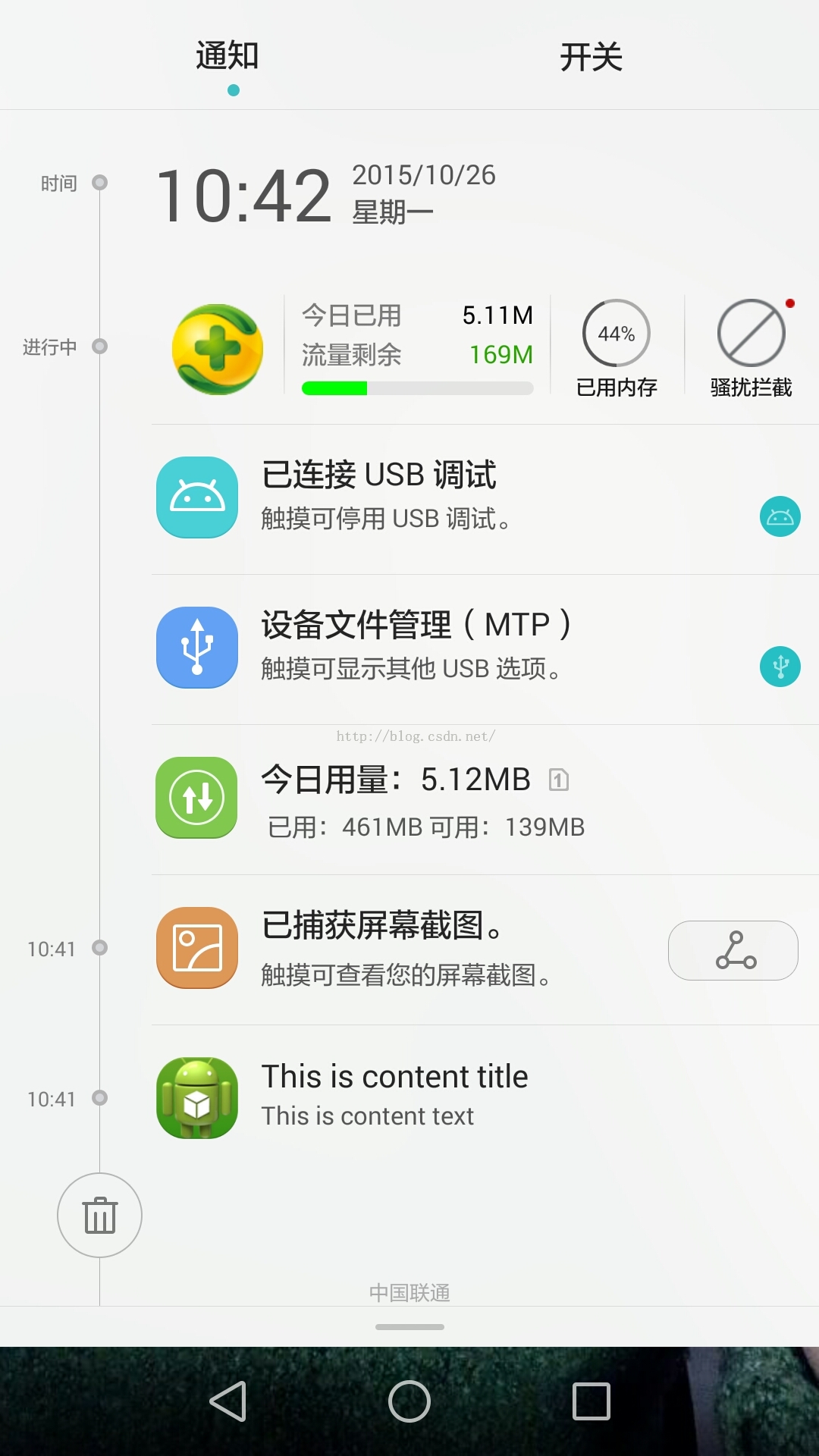This screenshot has width=819, height=1456.
Task: Open the 360 security app icon
Action: pyautogui.click(x=218, y=349)
